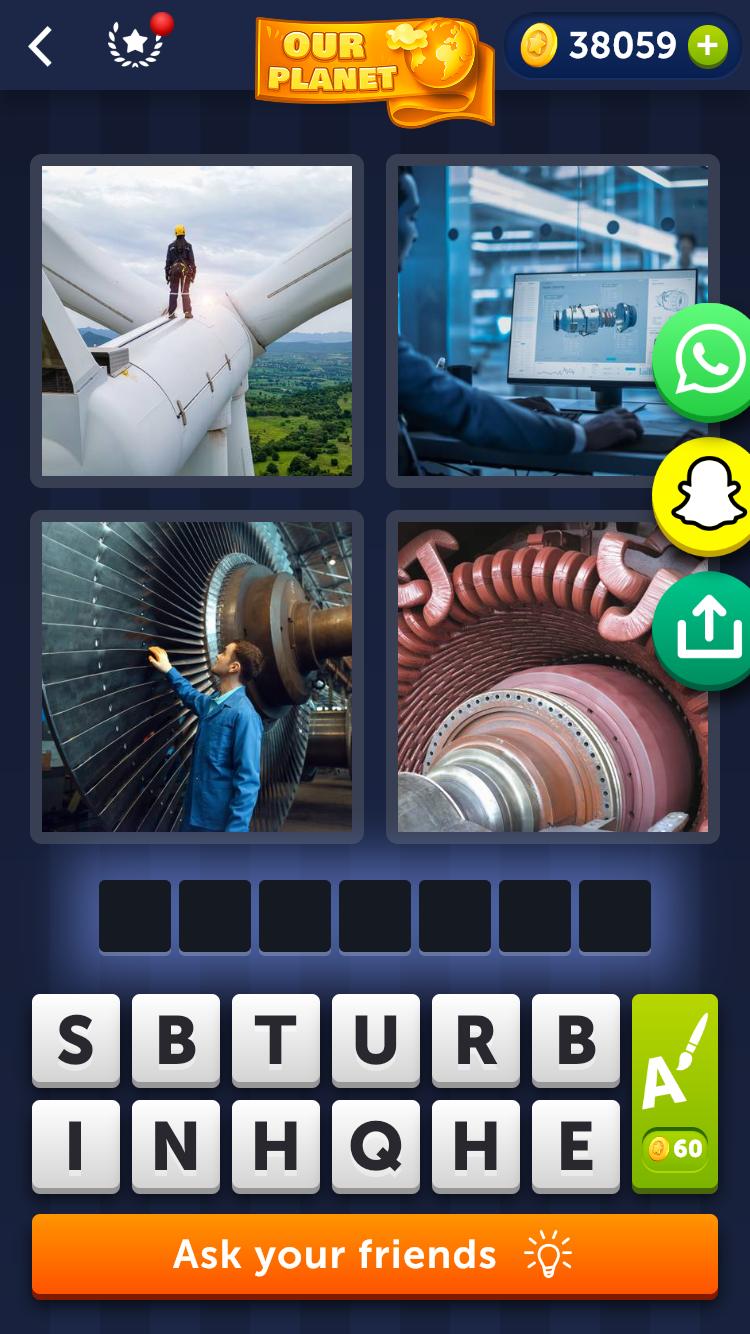
Task: Open the green share upload button
Action: (x=708, y=630)
